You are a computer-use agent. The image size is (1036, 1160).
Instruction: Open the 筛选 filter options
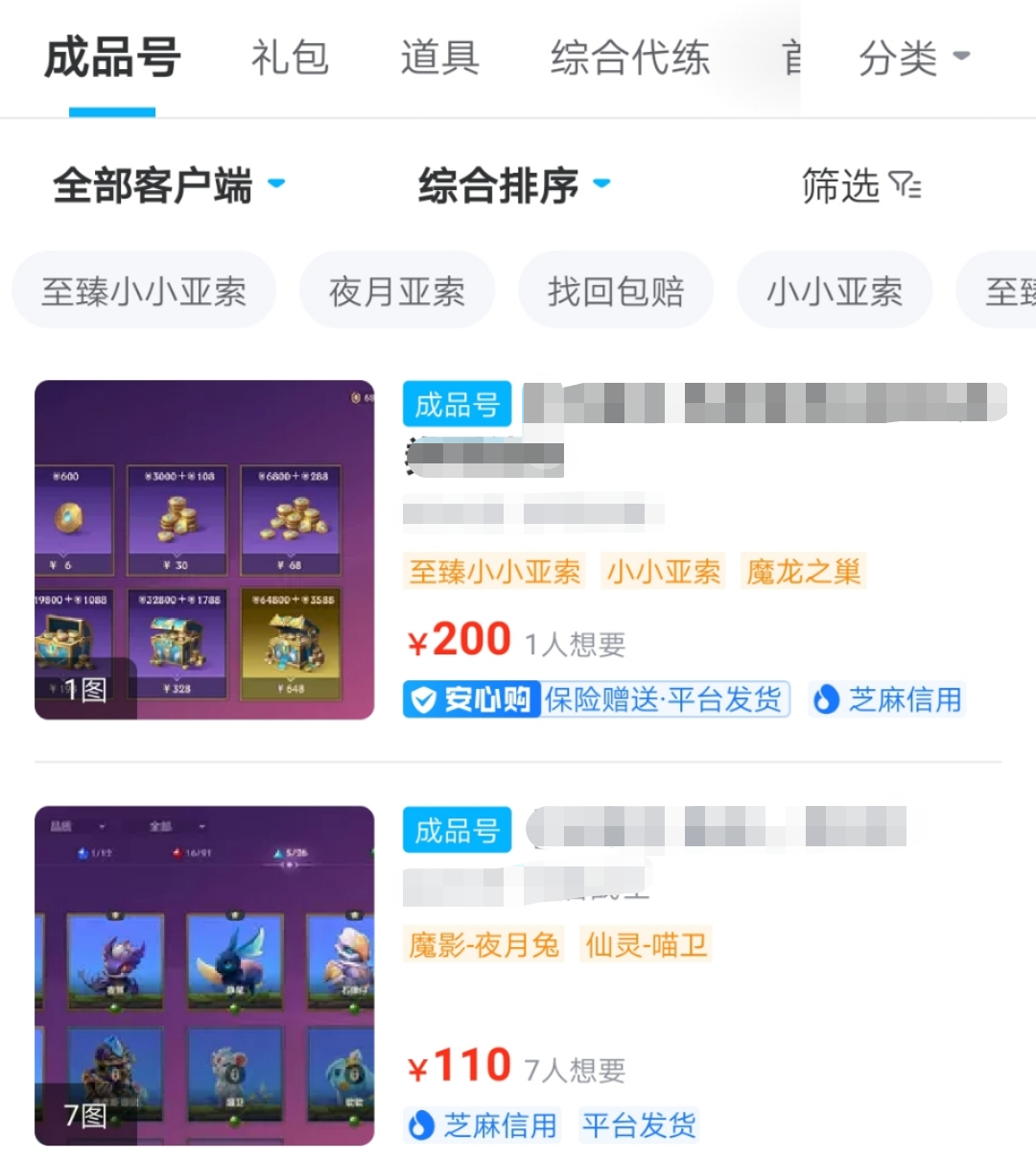pyautogui.click(x=859, y=185)
